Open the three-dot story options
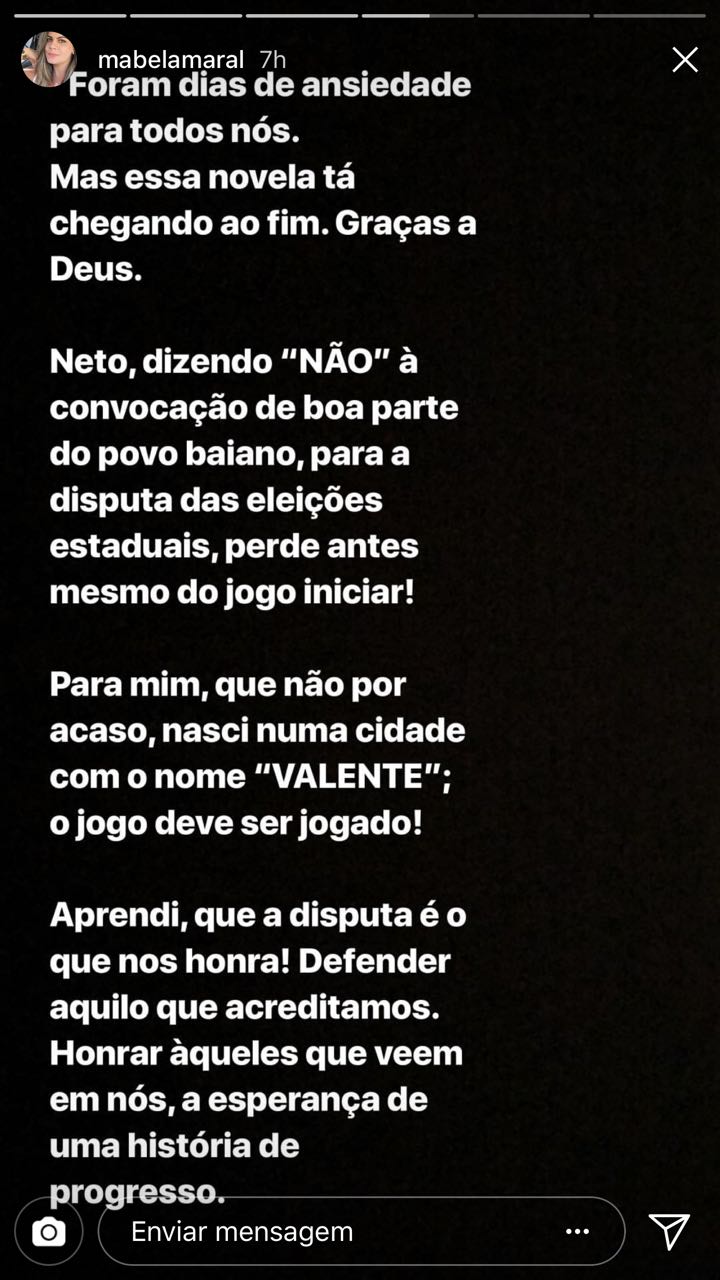 pyautogui.click(x=577, y=1232)
